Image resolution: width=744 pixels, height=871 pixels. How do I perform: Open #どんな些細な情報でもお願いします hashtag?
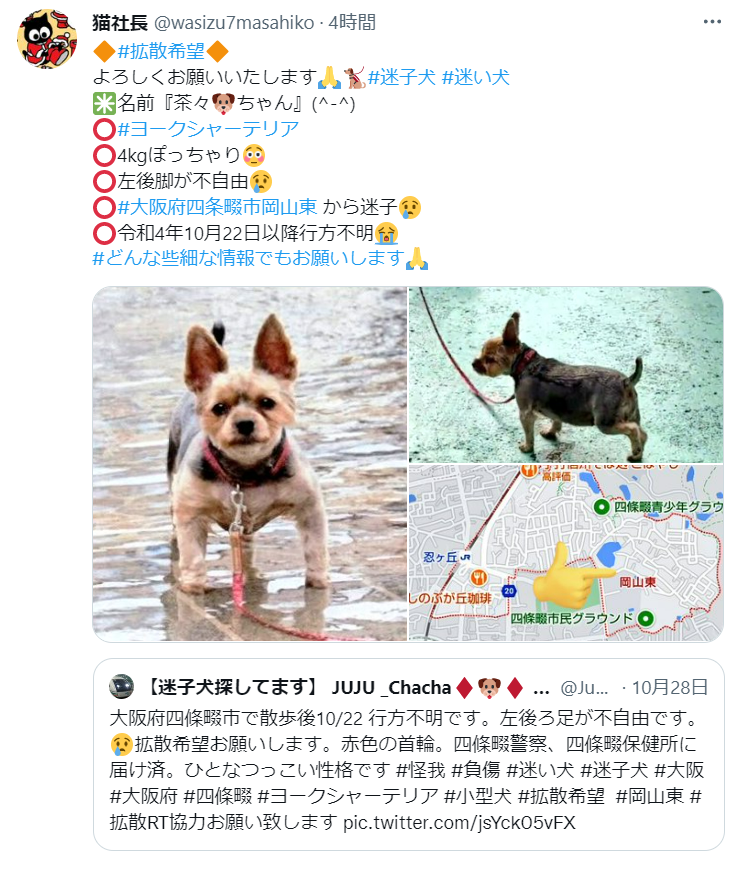(x=248, y=259)
